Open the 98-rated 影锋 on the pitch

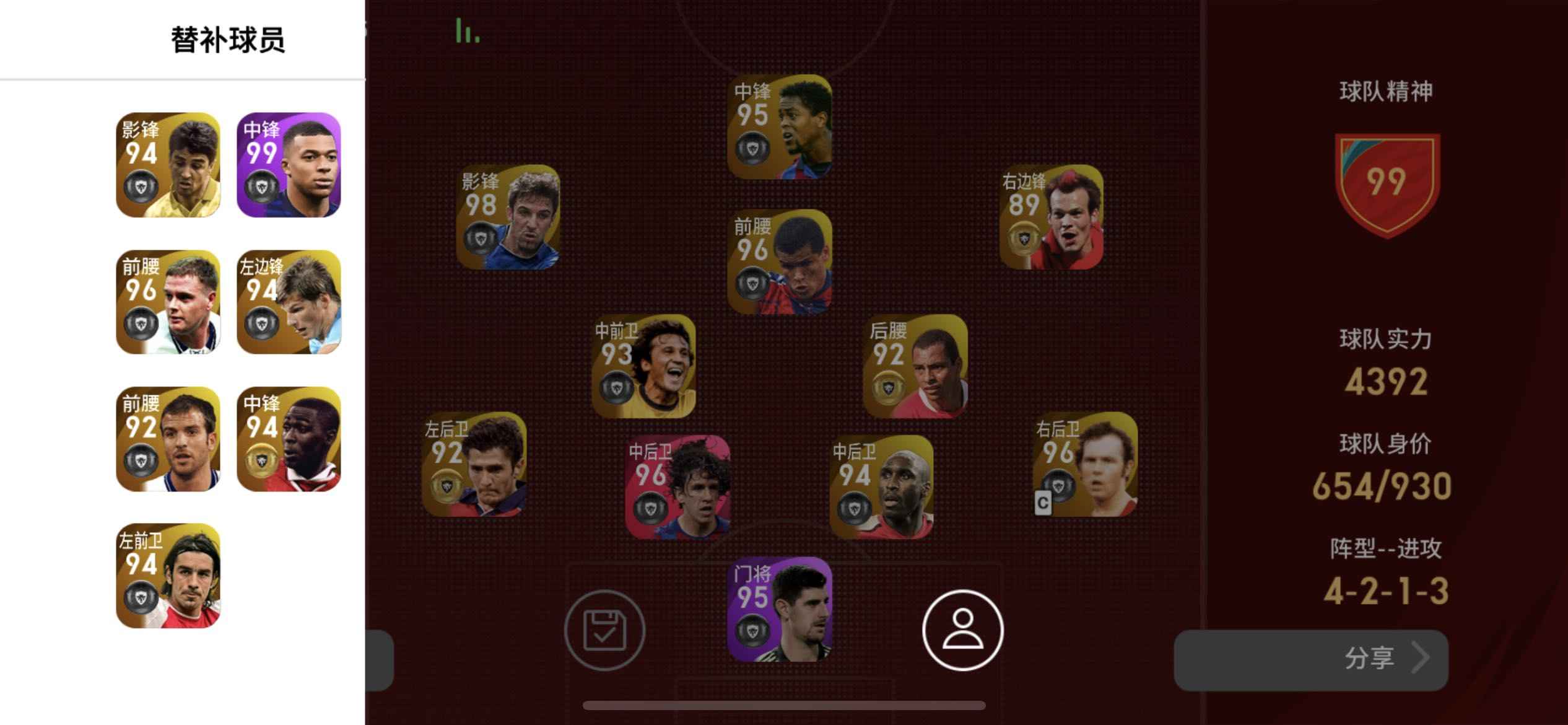508,217
